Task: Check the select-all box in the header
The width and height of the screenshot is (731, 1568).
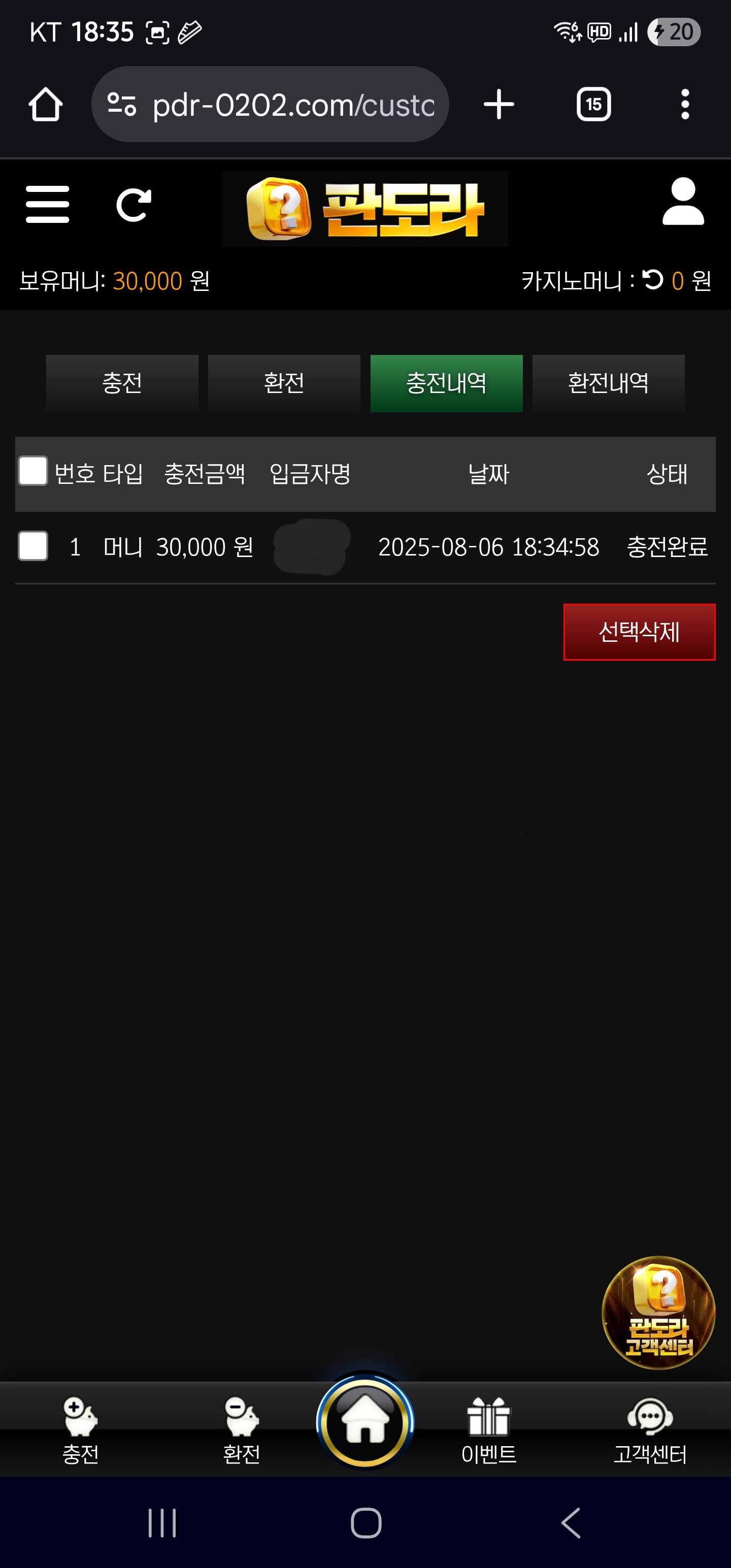Action: pyautogui.click(x=33, y=471)
